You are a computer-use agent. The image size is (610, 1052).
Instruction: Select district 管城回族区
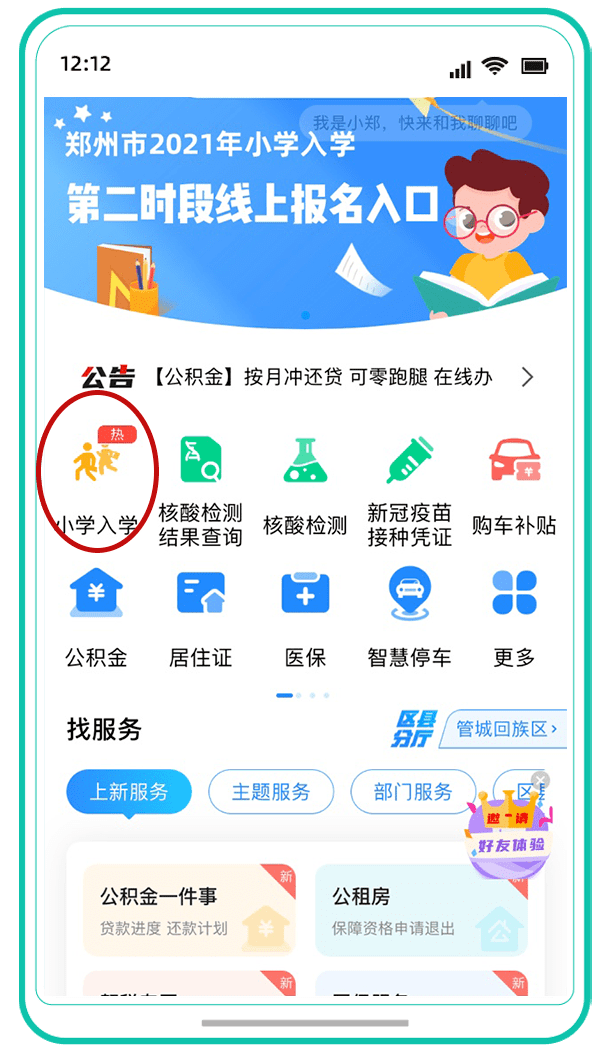coord(507,729)
